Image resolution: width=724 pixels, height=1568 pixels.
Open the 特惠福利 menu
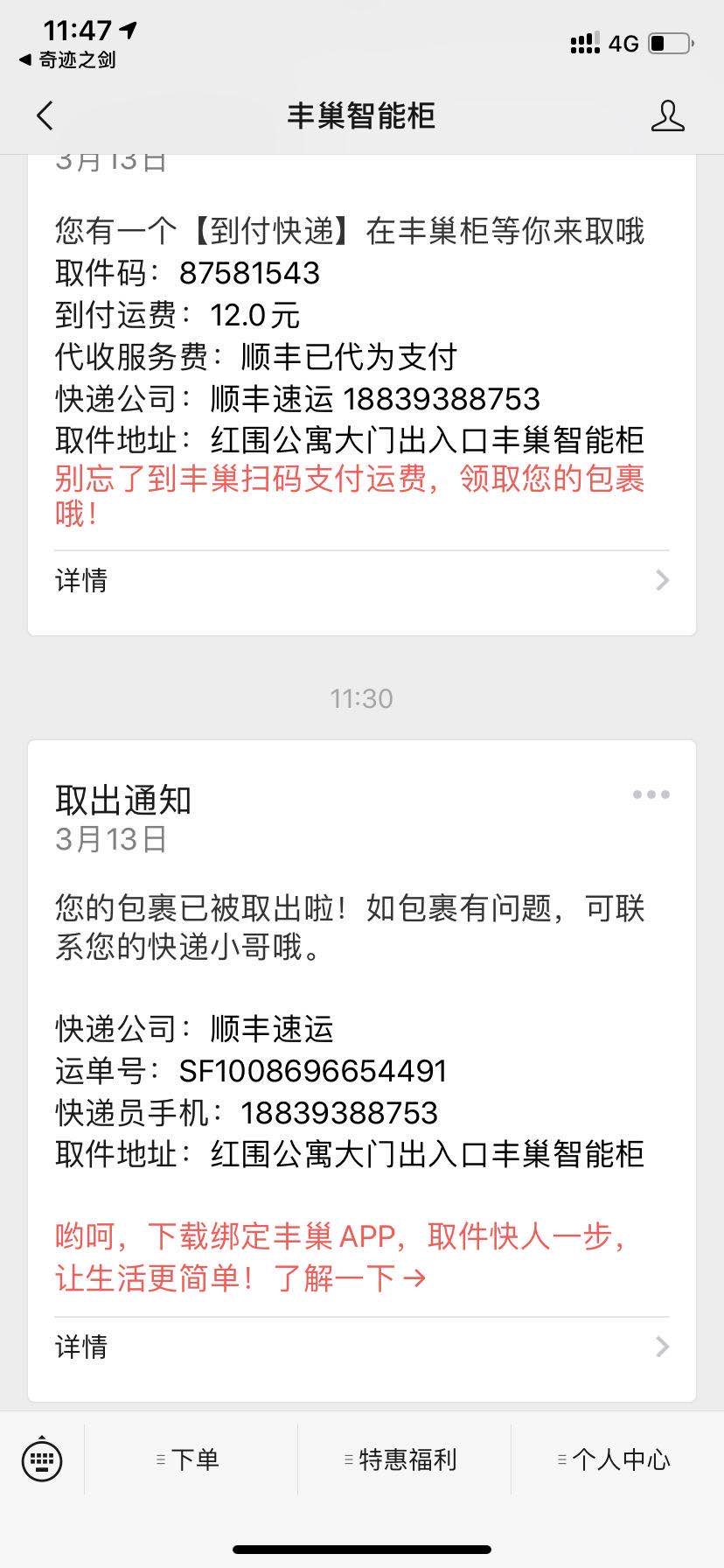404,1459
